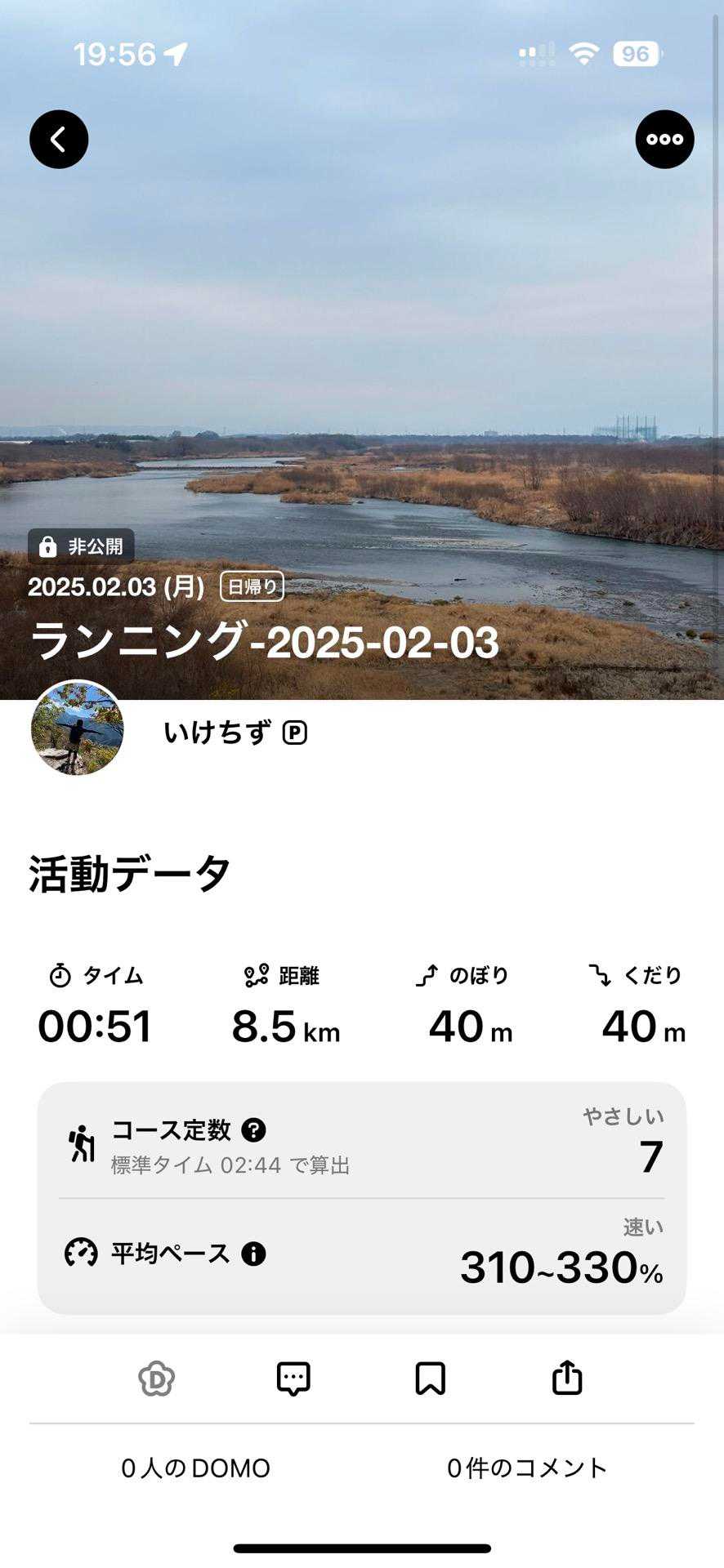Open the three-dot overflow menu

[x=664, y=140]
